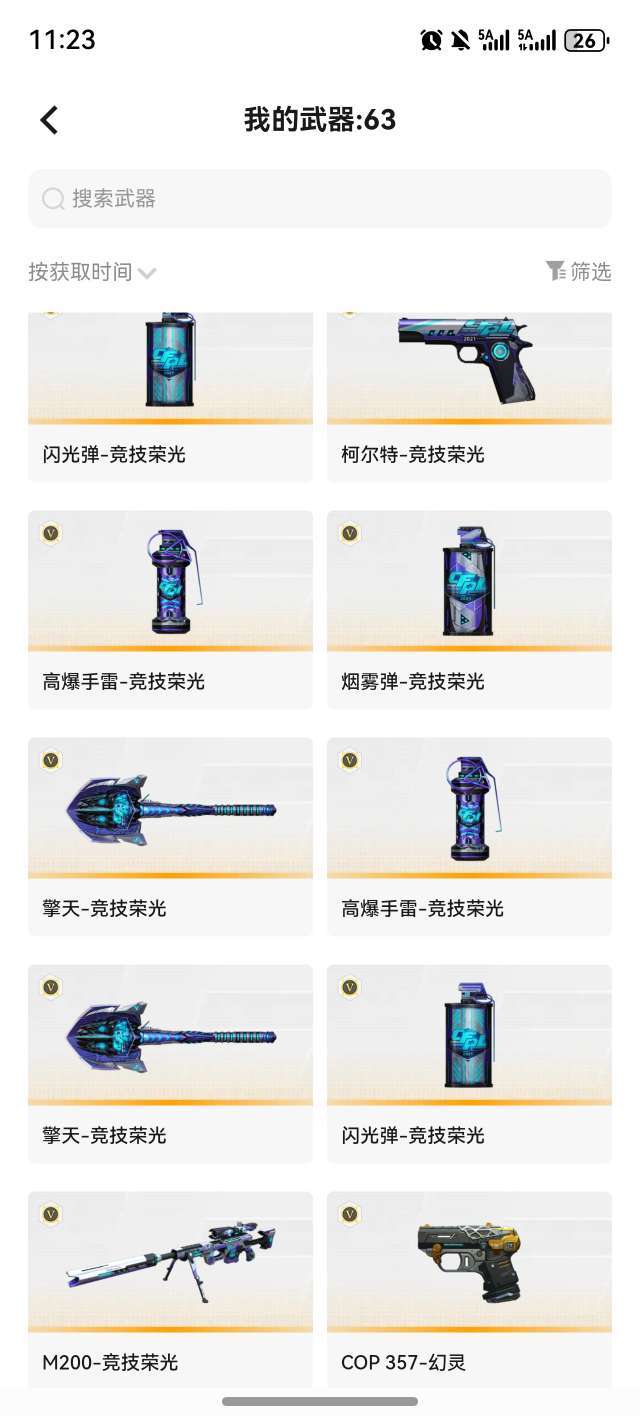Open the COP 357-幻灵 weapon card
The image size is (640, 1416).
click(x=469, y=1288)
